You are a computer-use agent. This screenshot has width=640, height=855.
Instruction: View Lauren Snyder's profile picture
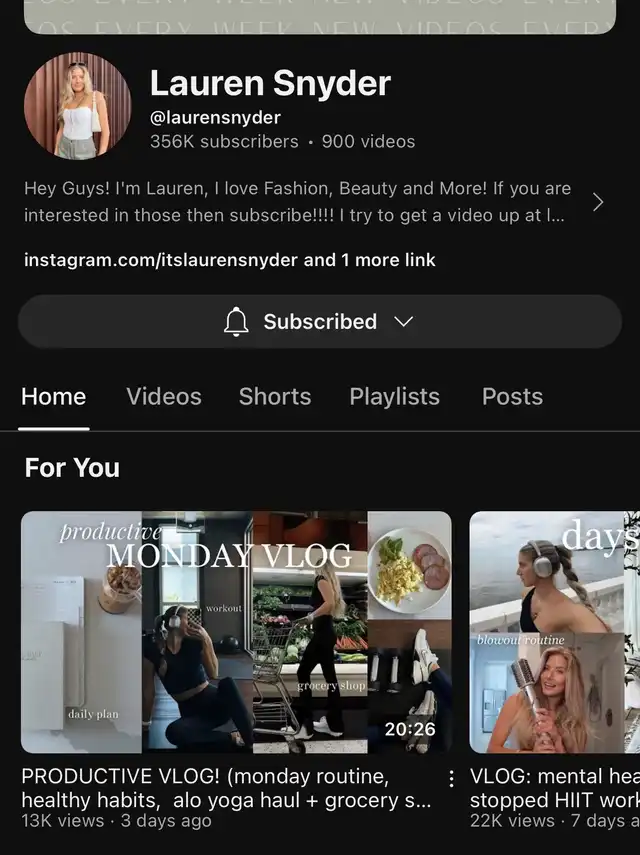pyautogui.click(x=77, y=106)
